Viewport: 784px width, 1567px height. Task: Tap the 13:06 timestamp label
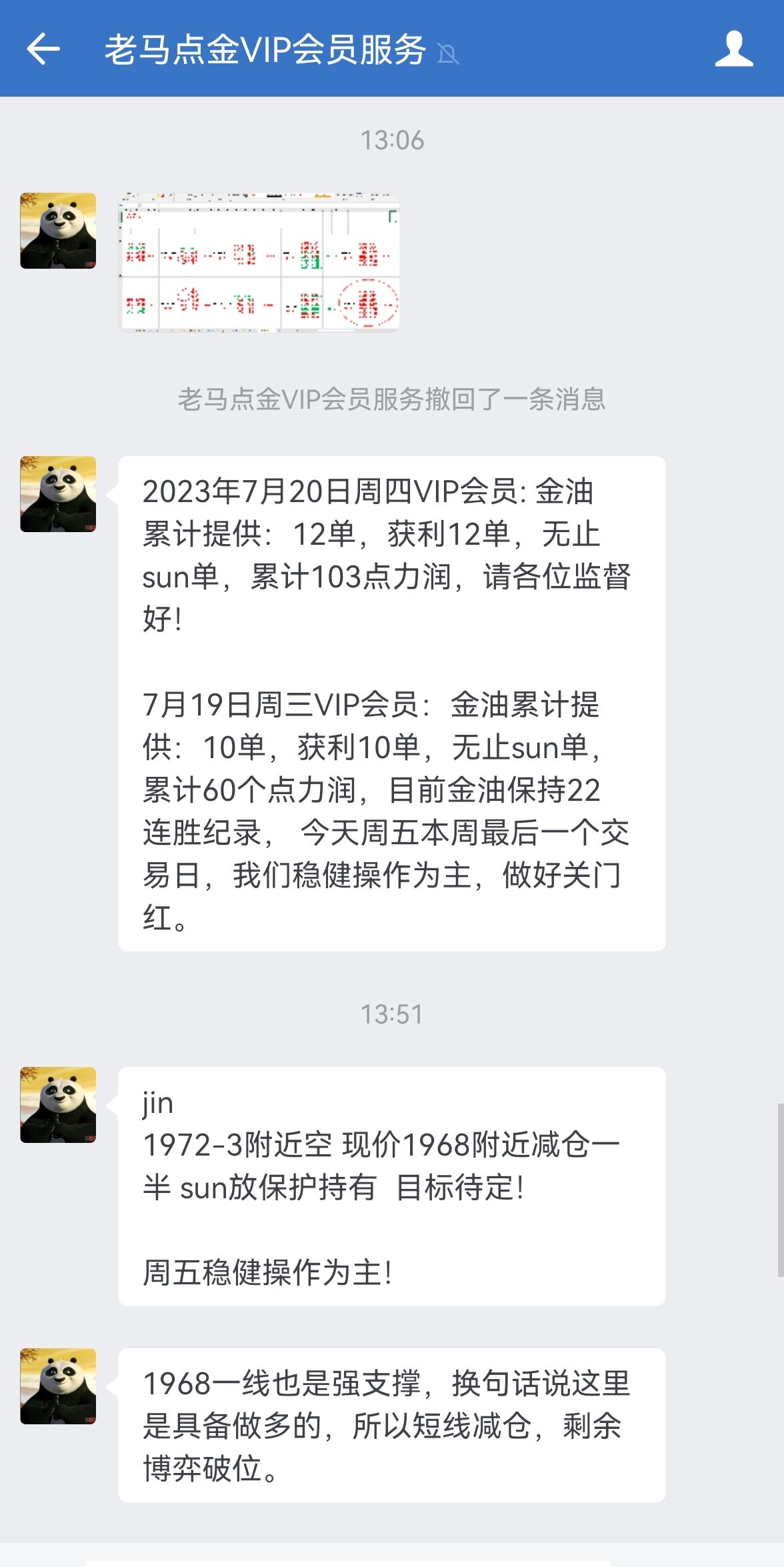(392, 140)
